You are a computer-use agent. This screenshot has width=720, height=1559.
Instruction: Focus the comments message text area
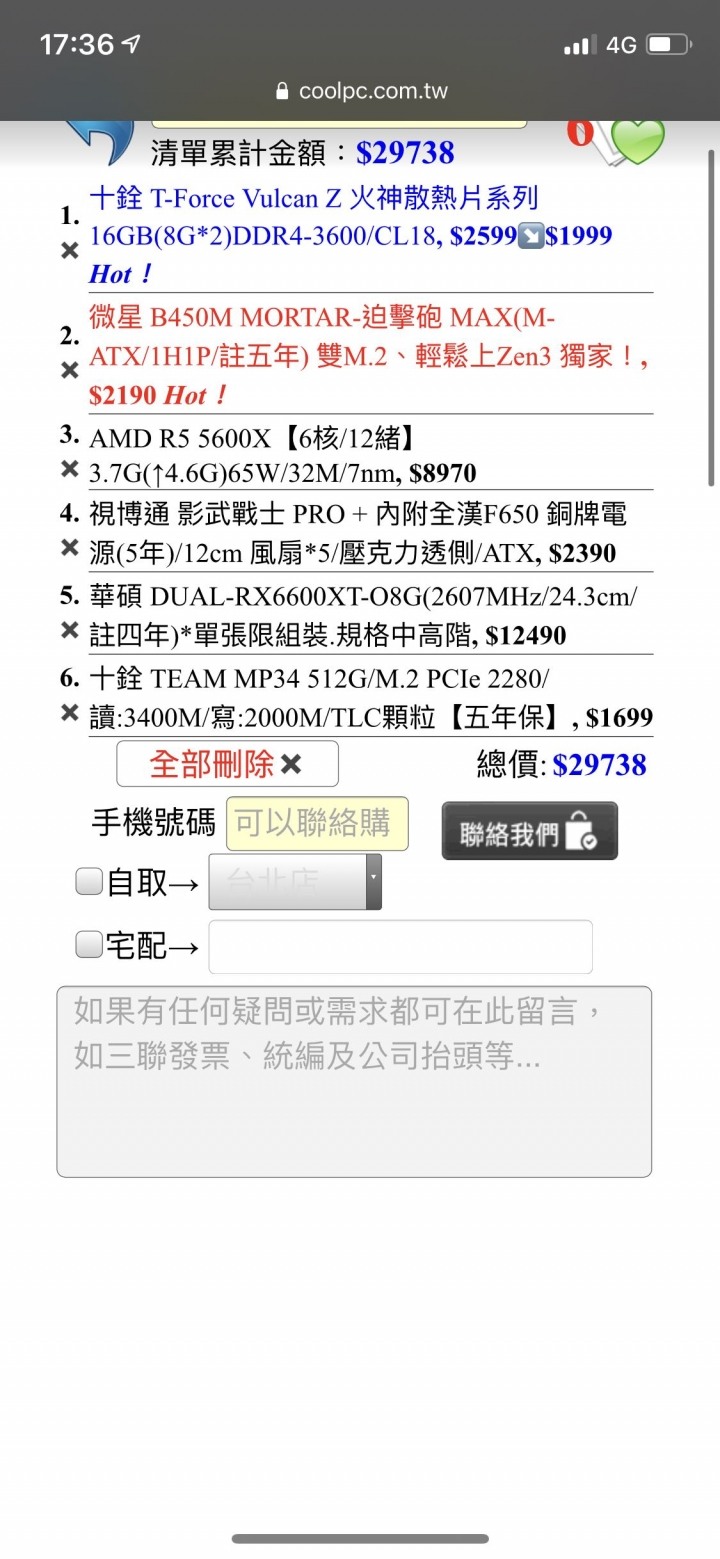tap(354, 1081)
